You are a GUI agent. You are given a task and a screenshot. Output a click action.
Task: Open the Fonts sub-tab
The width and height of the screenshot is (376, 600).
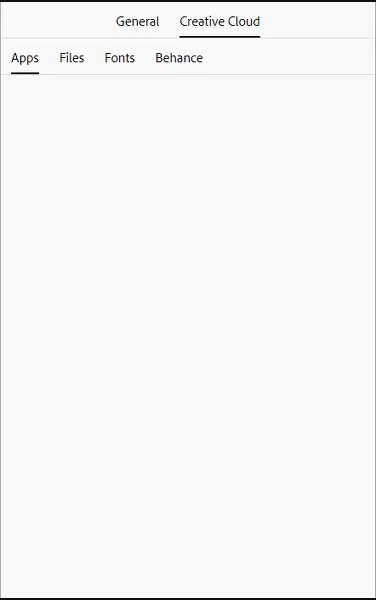(x=119, y=58)
